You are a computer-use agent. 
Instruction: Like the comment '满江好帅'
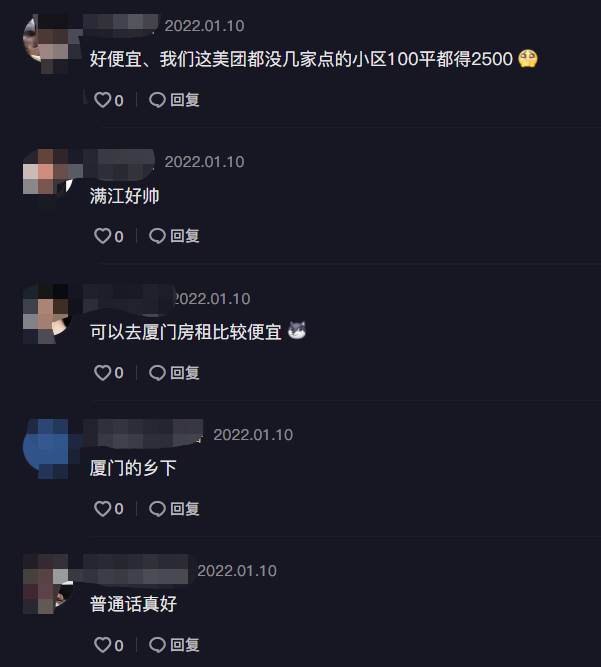[x=102, y=236]
